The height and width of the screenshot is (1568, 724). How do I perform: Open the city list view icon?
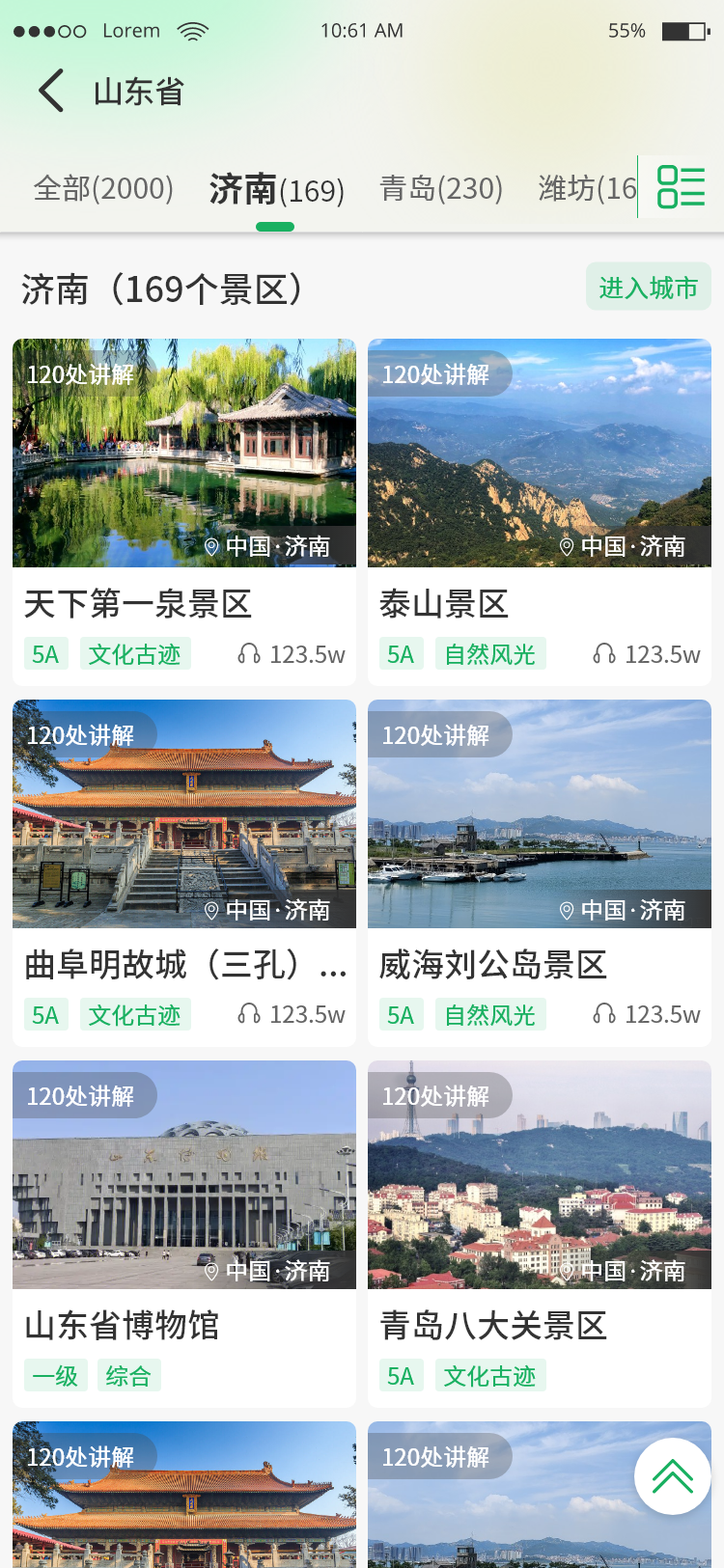tap(681, 186)
